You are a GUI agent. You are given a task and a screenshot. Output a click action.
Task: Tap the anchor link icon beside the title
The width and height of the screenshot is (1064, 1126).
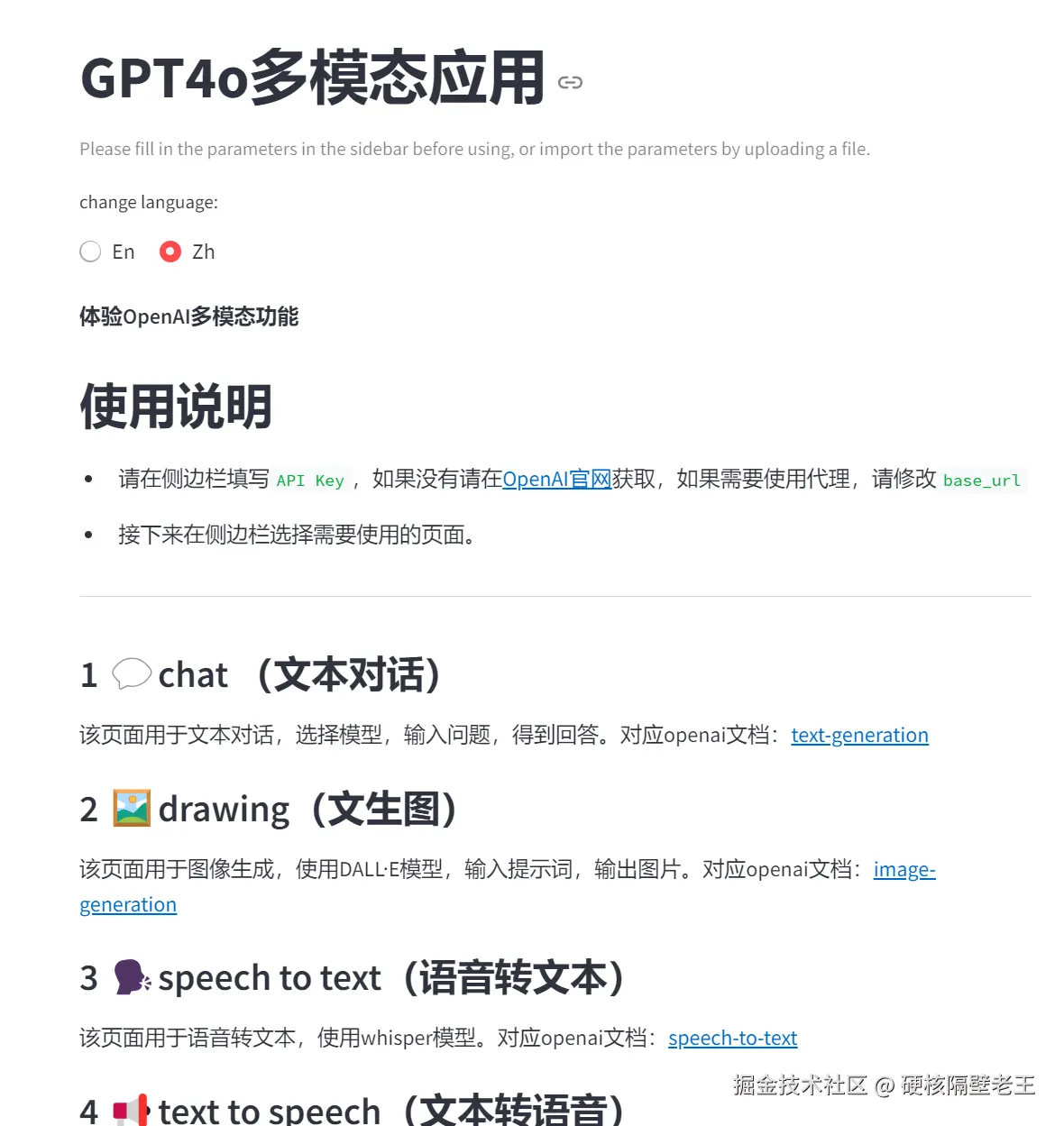click(x=570, y=83)
